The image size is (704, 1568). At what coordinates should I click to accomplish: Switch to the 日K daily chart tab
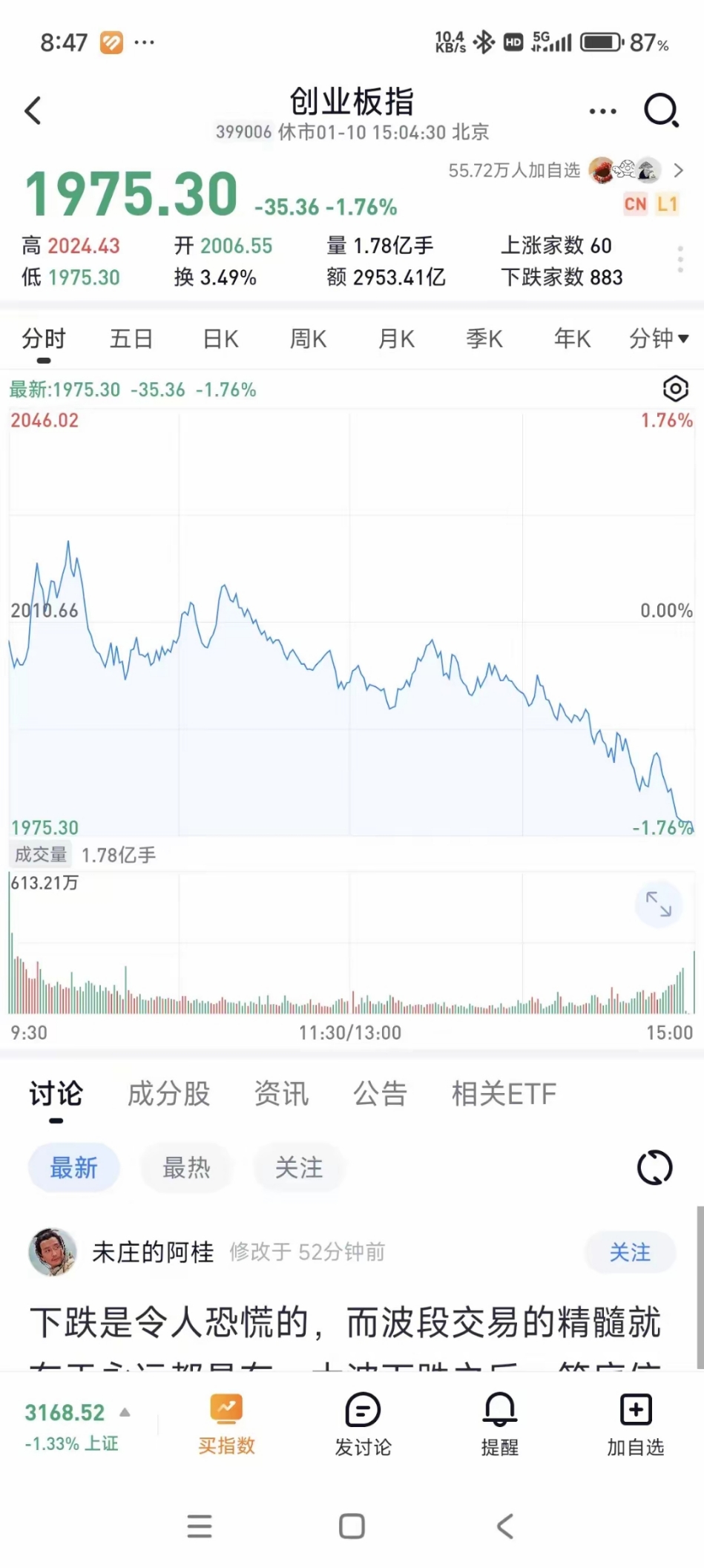click(x=219, y=338)
